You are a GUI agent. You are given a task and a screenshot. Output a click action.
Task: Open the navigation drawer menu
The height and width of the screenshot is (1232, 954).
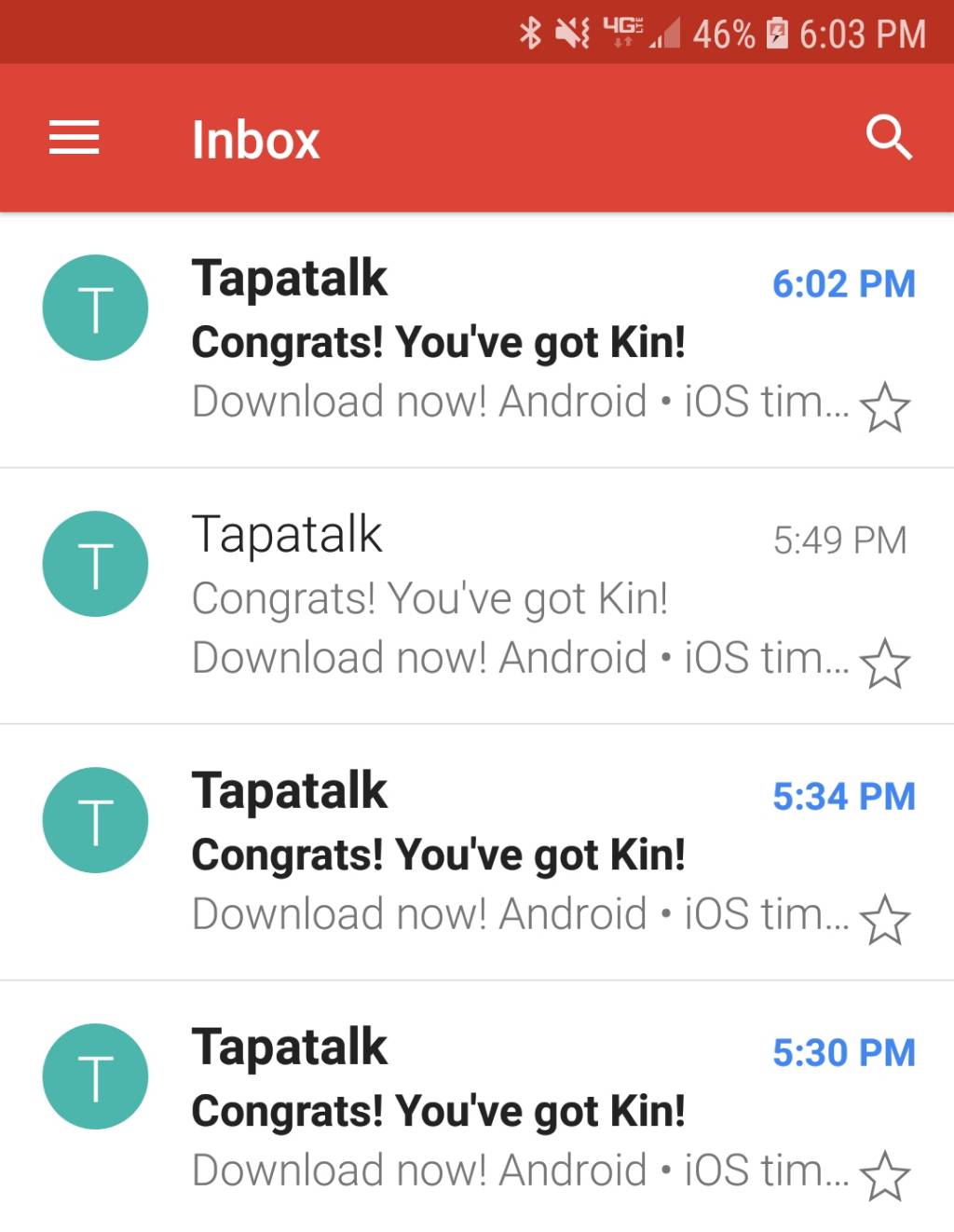75,138
